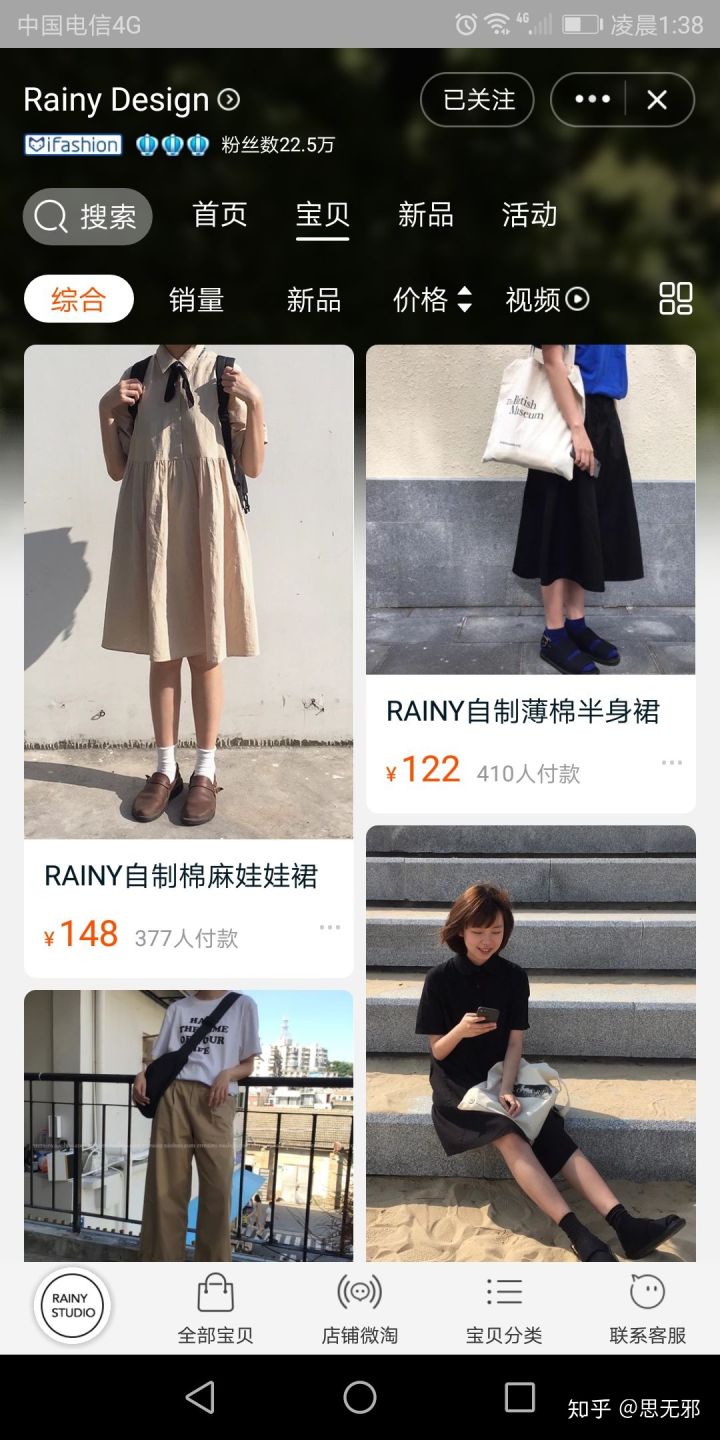Open the three-dot more options menu
Screen dimensions: 720x1440
(592, 100)
